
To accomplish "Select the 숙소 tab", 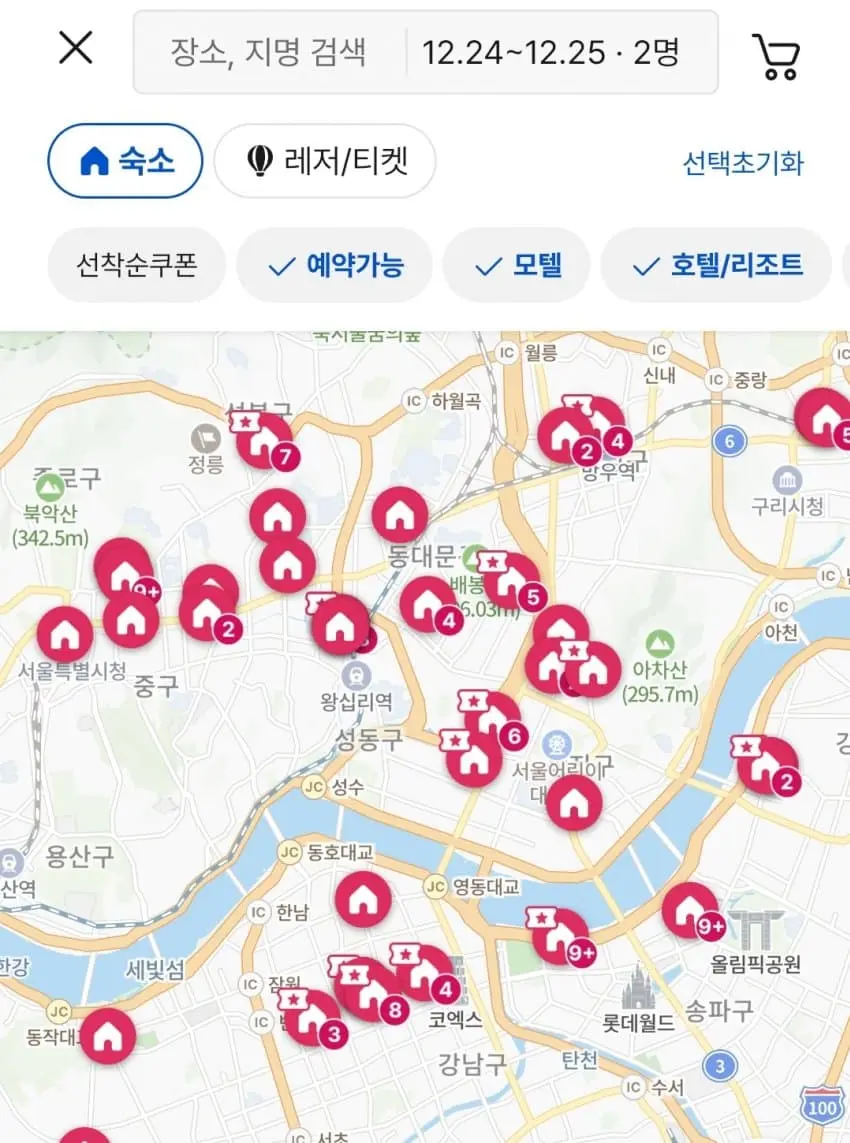I will (x=125, y=161).
